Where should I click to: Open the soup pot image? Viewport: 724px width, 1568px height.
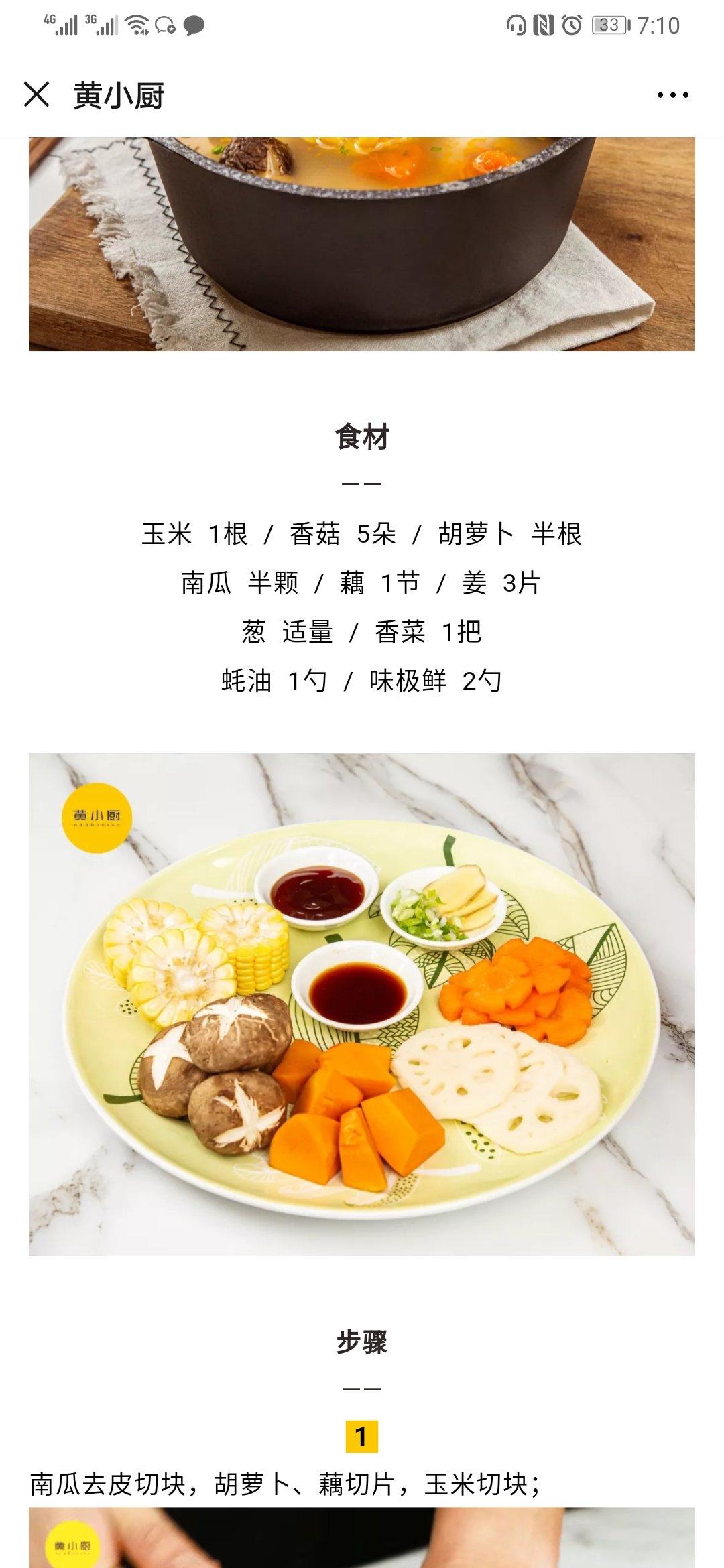pyautogui.click(x=362, y=244)
